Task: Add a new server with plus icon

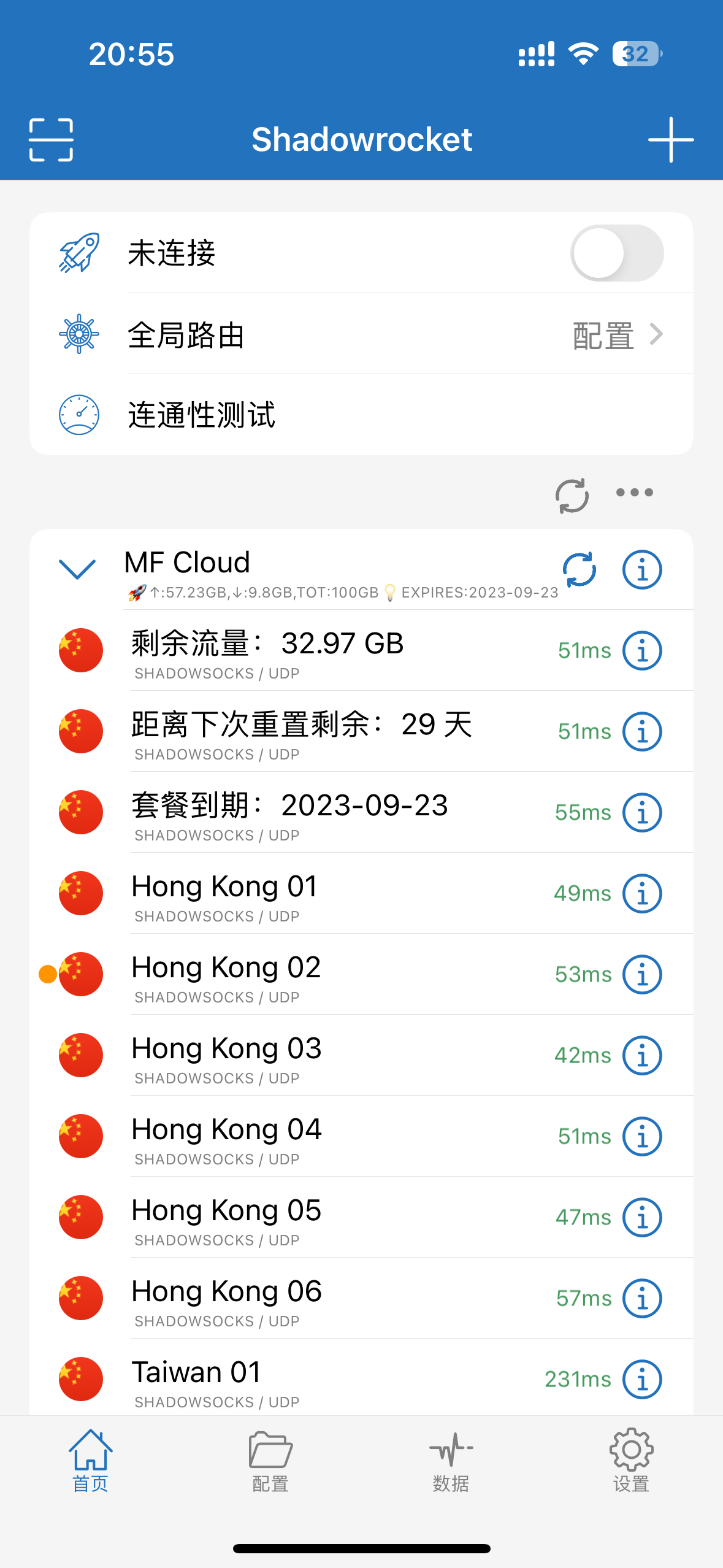Action: tap(671, 140)
